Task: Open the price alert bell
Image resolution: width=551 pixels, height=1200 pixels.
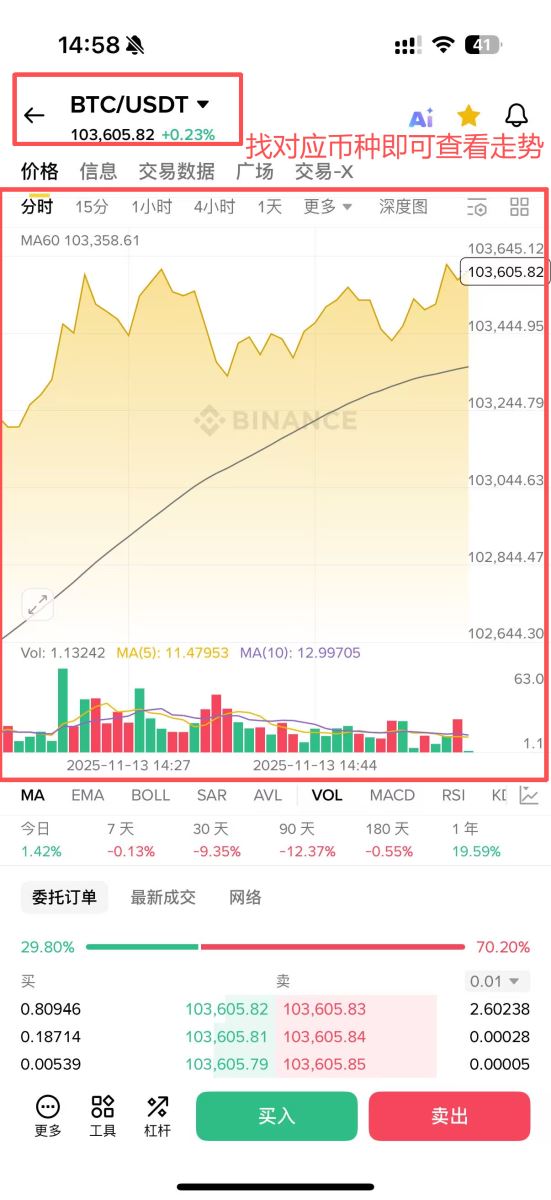Action: point(516,116)
